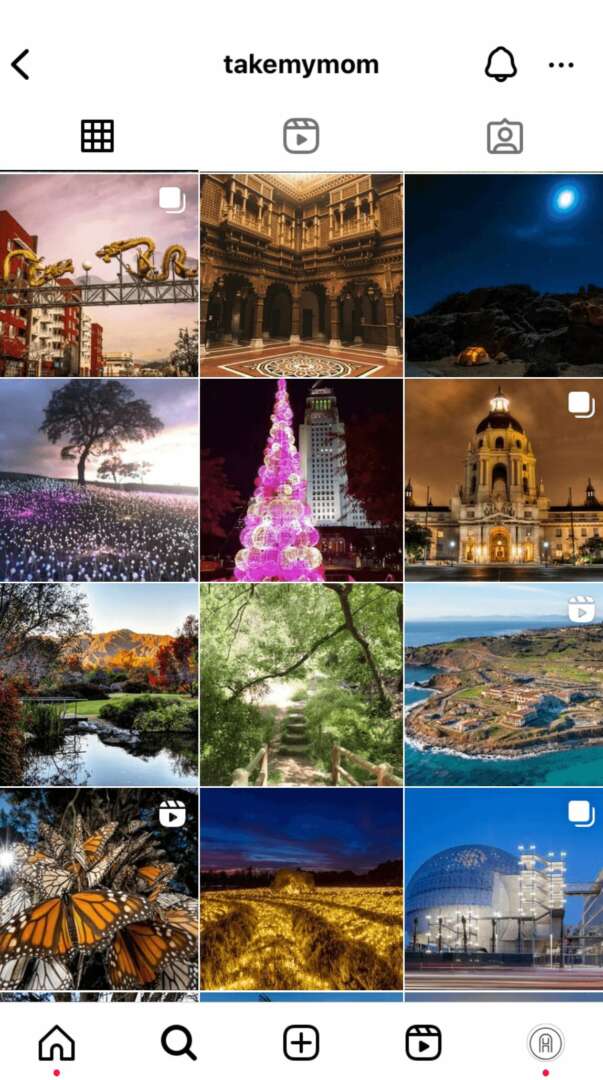
Task: Open the golden dragons gate post
Action: point(99,275)
